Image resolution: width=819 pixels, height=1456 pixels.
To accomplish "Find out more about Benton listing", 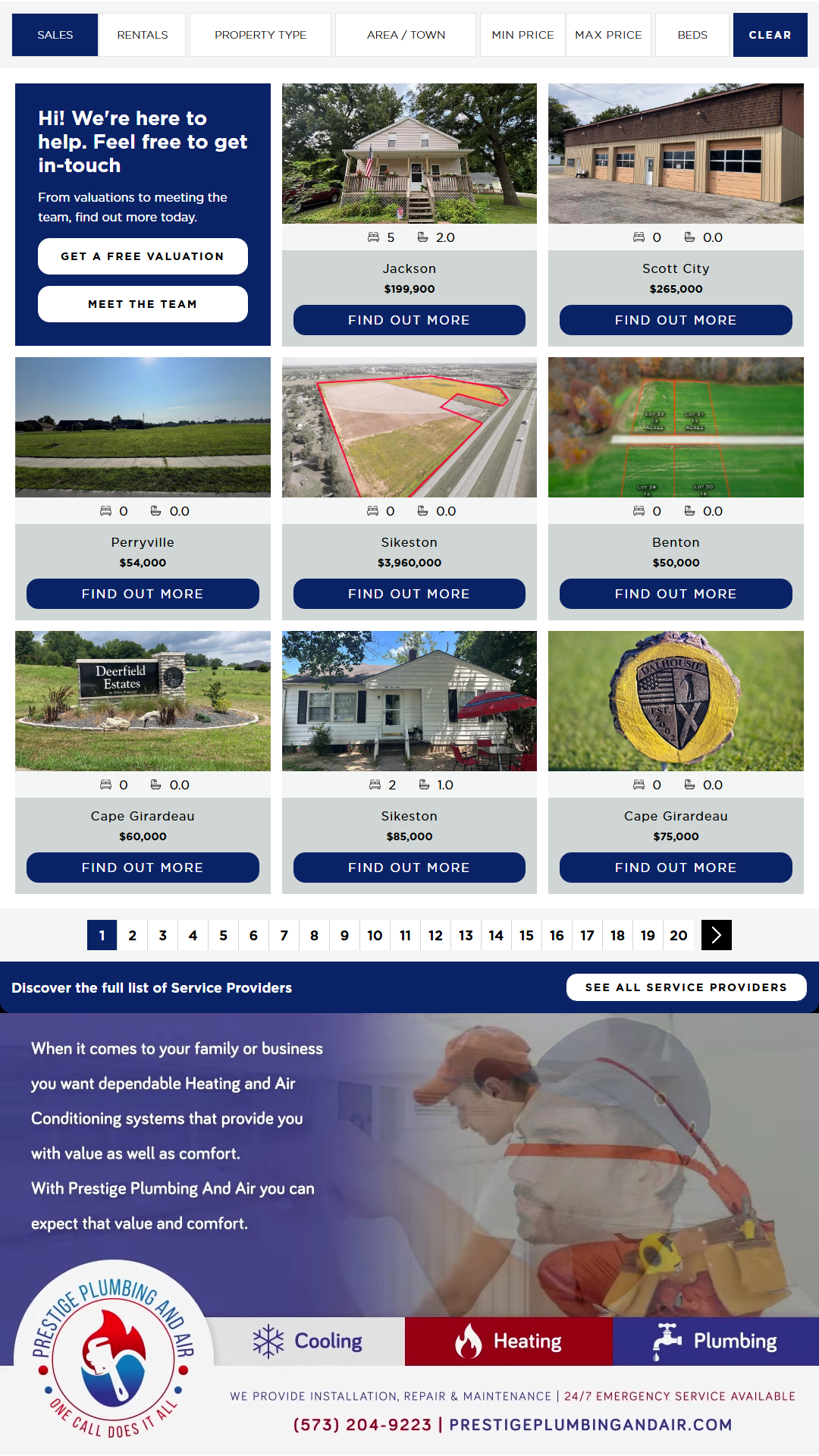I will click(x=676, y=594).
